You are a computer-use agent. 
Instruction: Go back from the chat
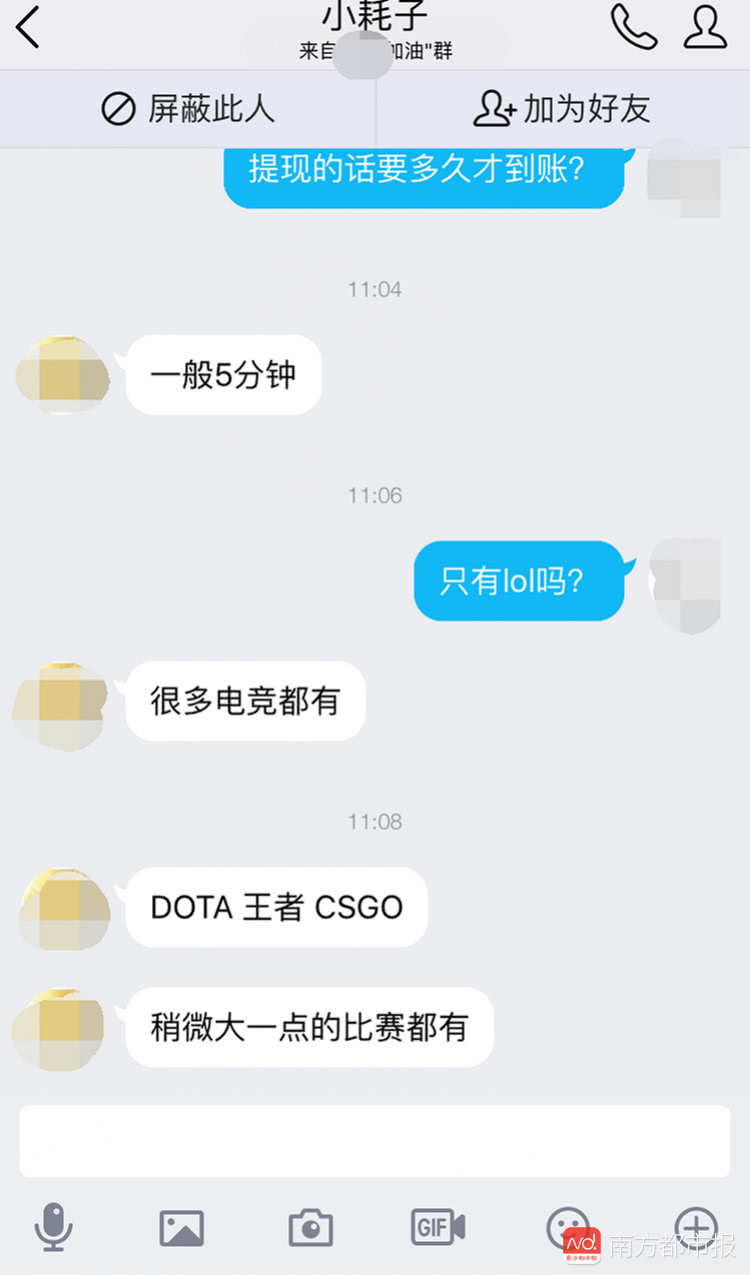pyautogui.click(x=29, y=27)
